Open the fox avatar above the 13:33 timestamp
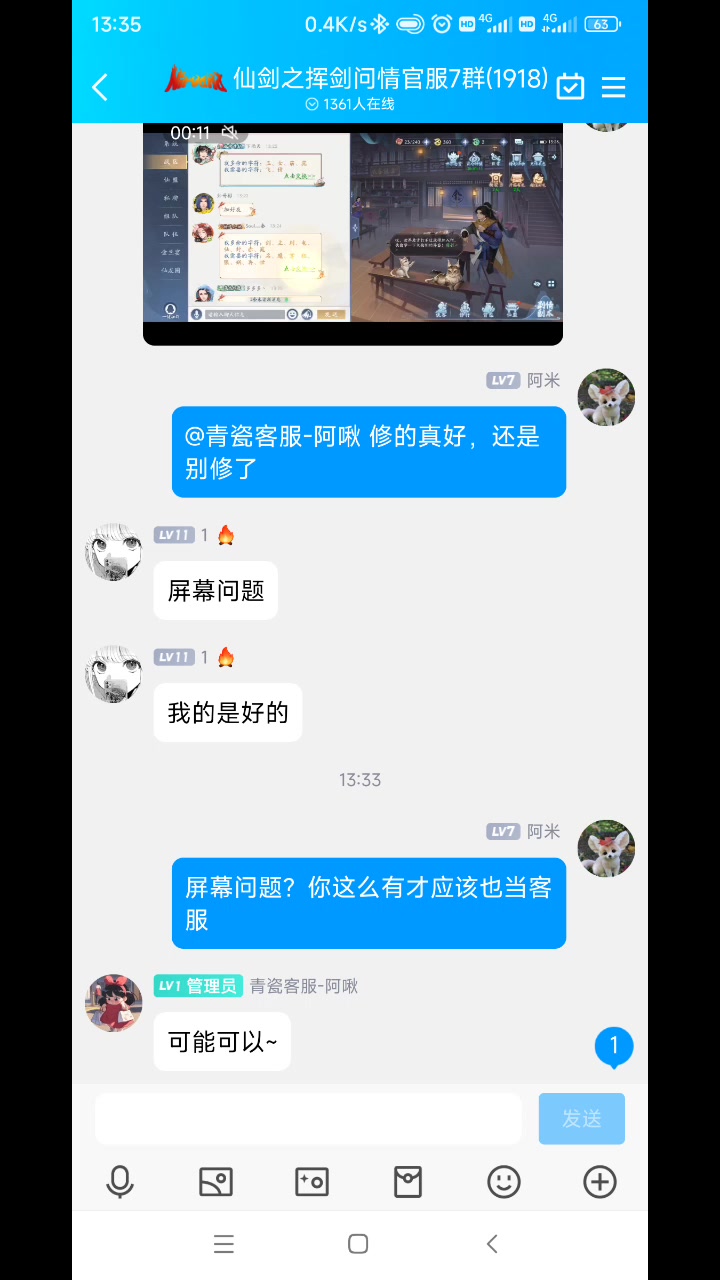Screen dimensions: 720x1280 point(606,398)
